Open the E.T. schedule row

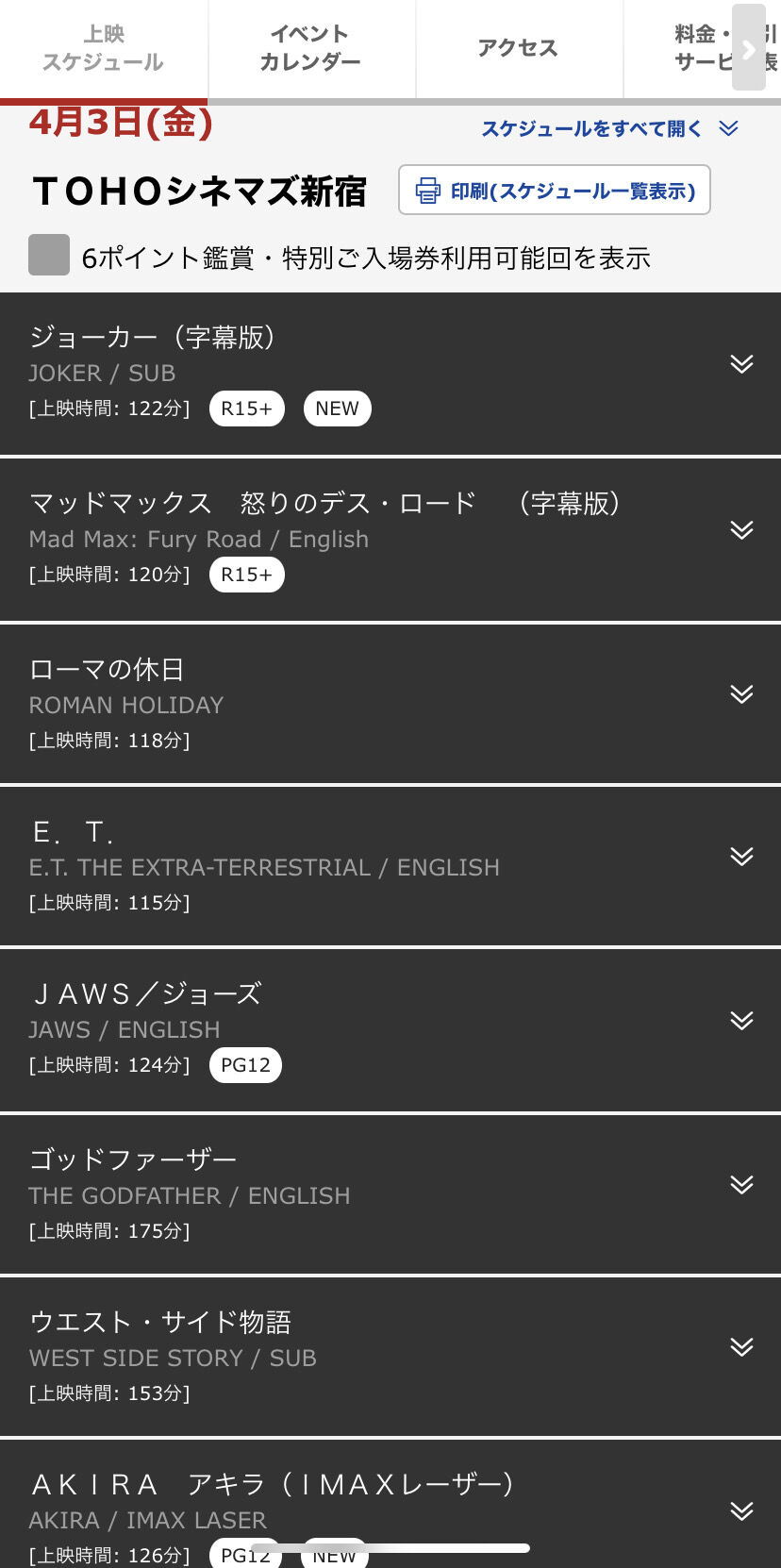point(390,866)
